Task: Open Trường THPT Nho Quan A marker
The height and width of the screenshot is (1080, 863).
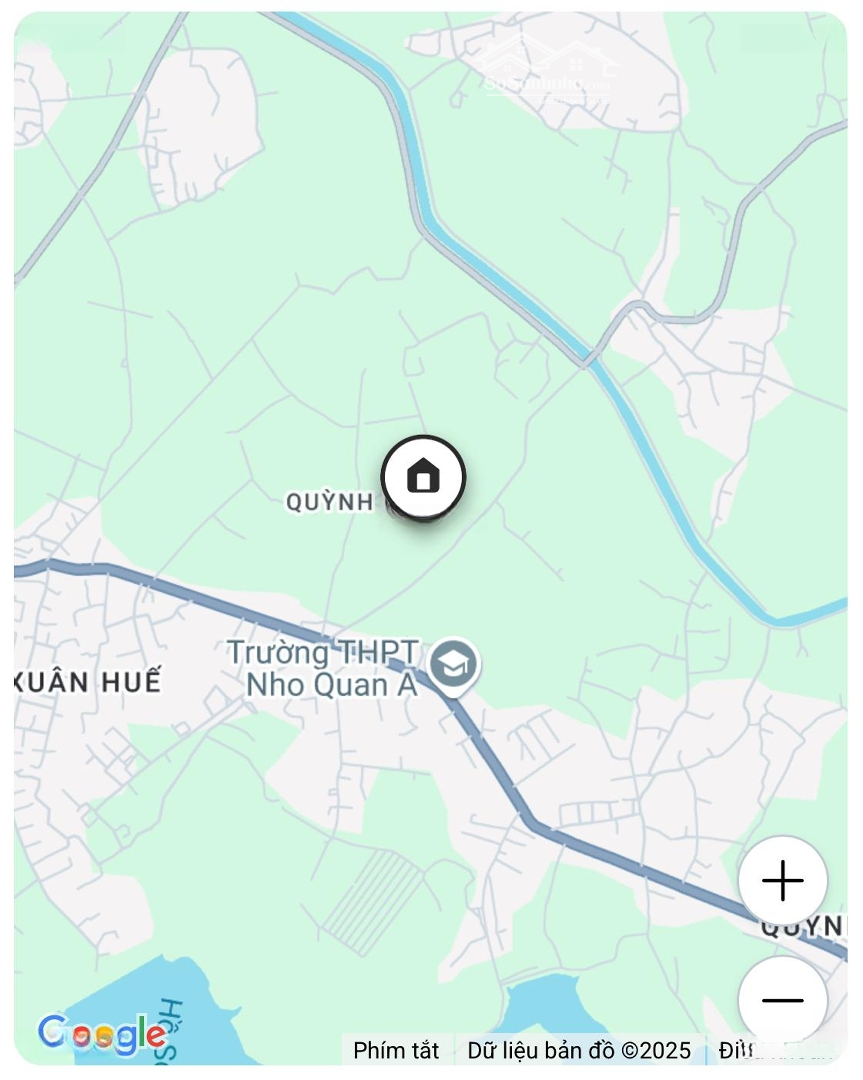Action: pos(453,664)
